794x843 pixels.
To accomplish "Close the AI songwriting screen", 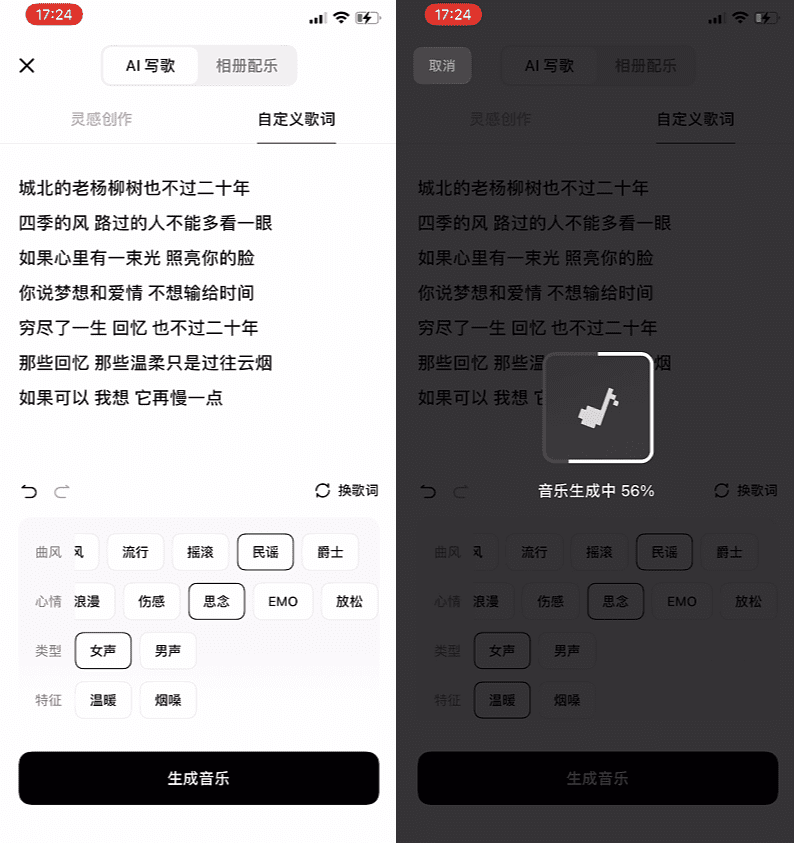I will coord(27,66).
